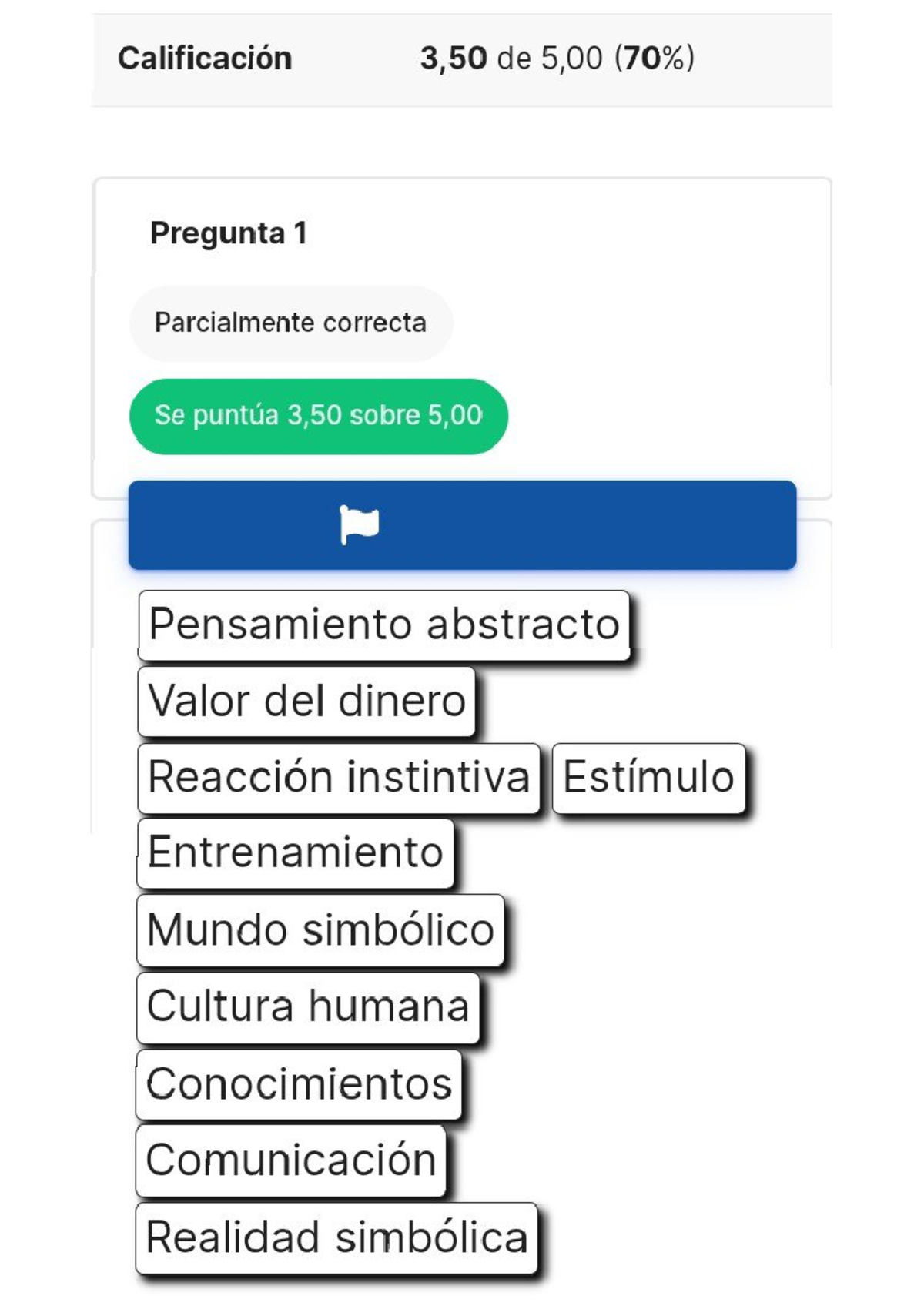Select the 'Conocimientos' word tile

[x=297, y=1083]
